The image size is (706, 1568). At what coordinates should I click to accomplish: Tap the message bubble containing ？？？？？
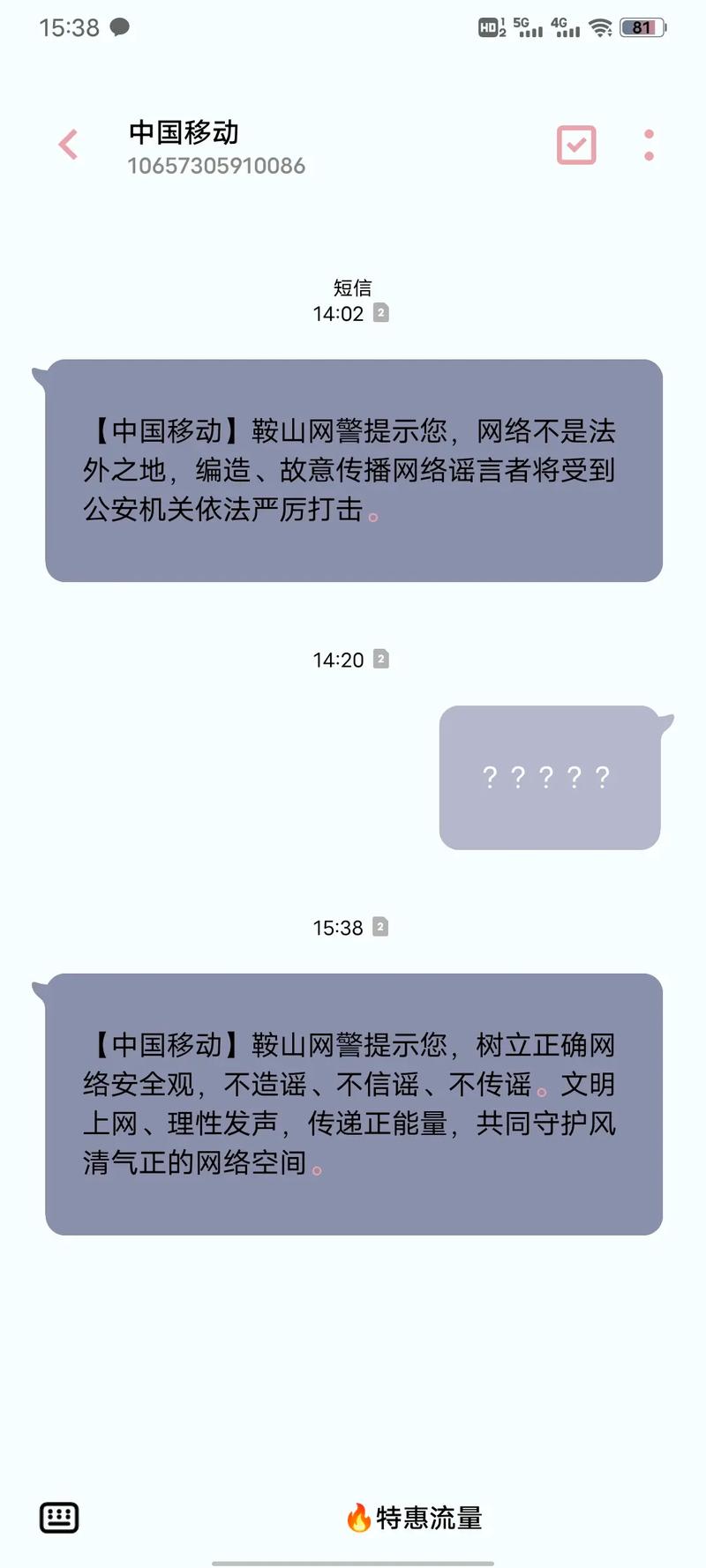point(549,777)
